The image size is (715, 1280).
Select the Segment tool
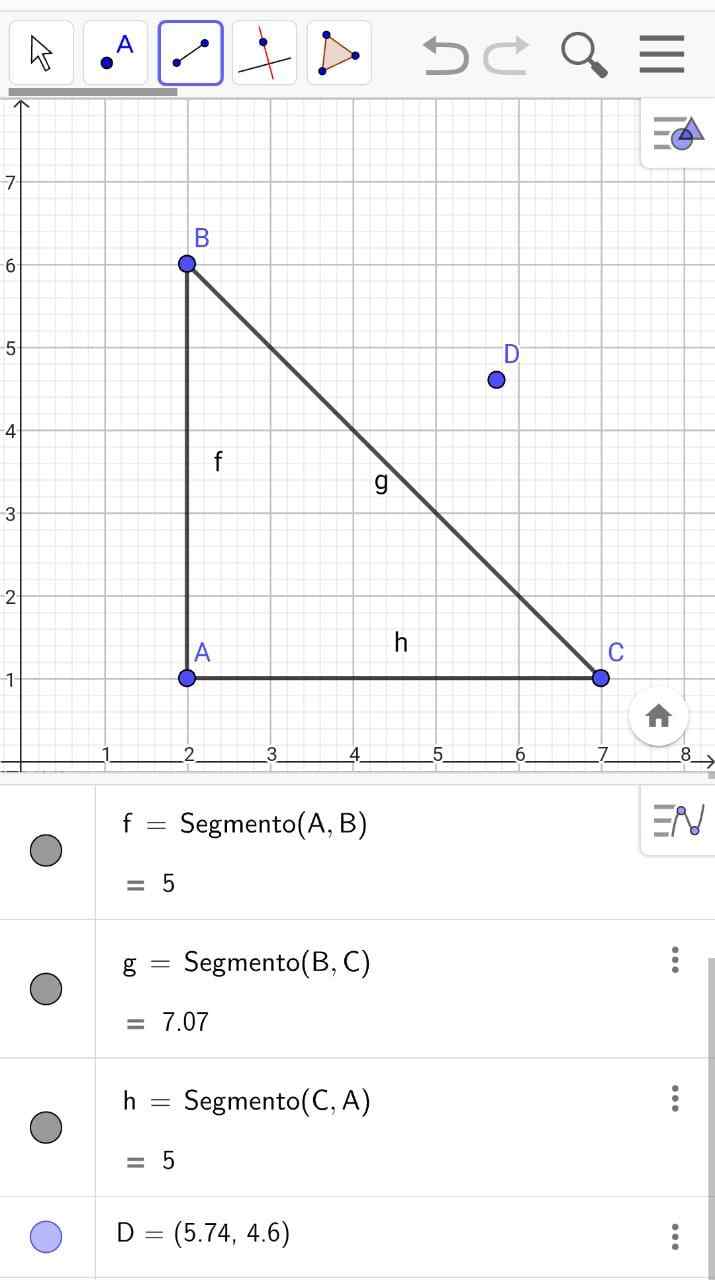(190, 53)
